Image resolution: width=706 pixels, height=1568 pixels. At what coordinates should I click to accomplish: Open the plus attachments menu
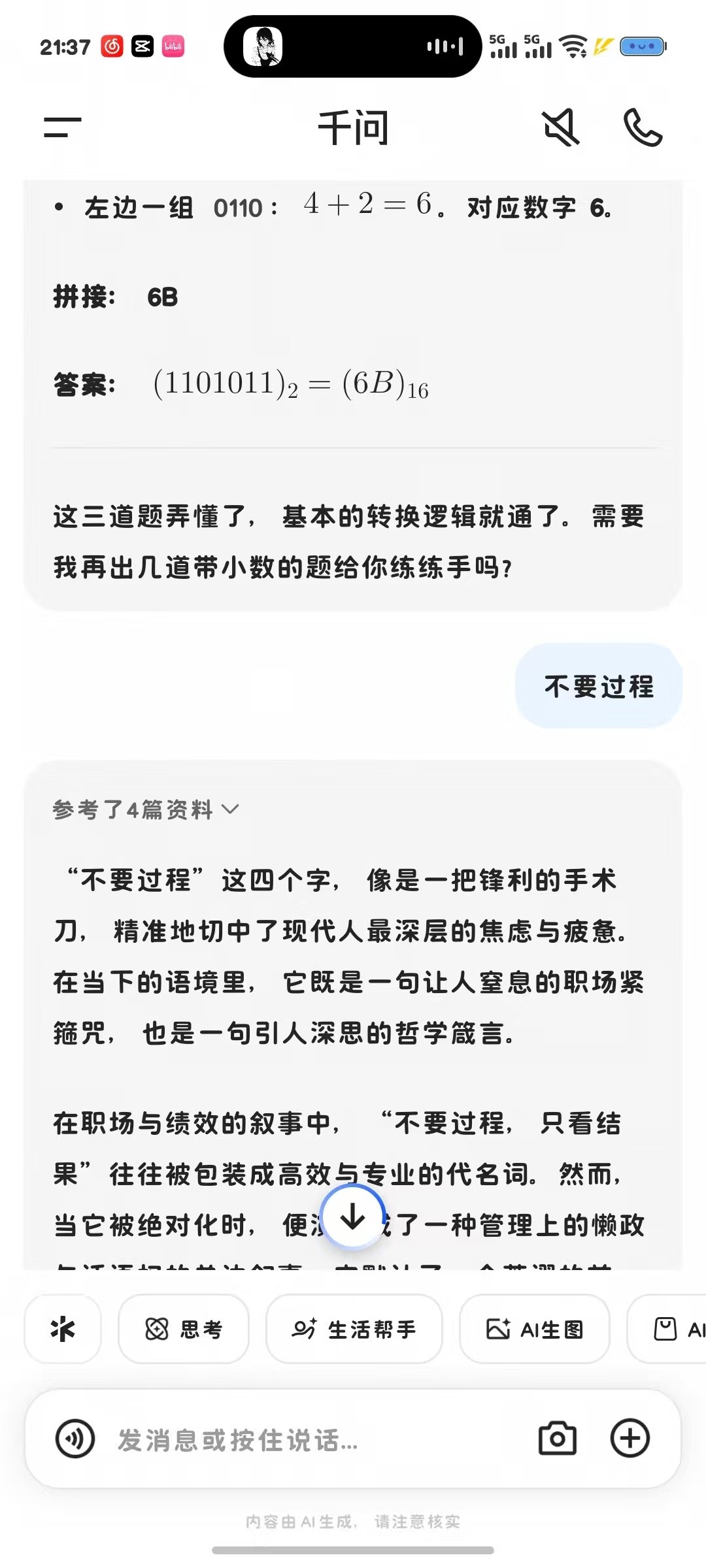[x=630, y=1439]
